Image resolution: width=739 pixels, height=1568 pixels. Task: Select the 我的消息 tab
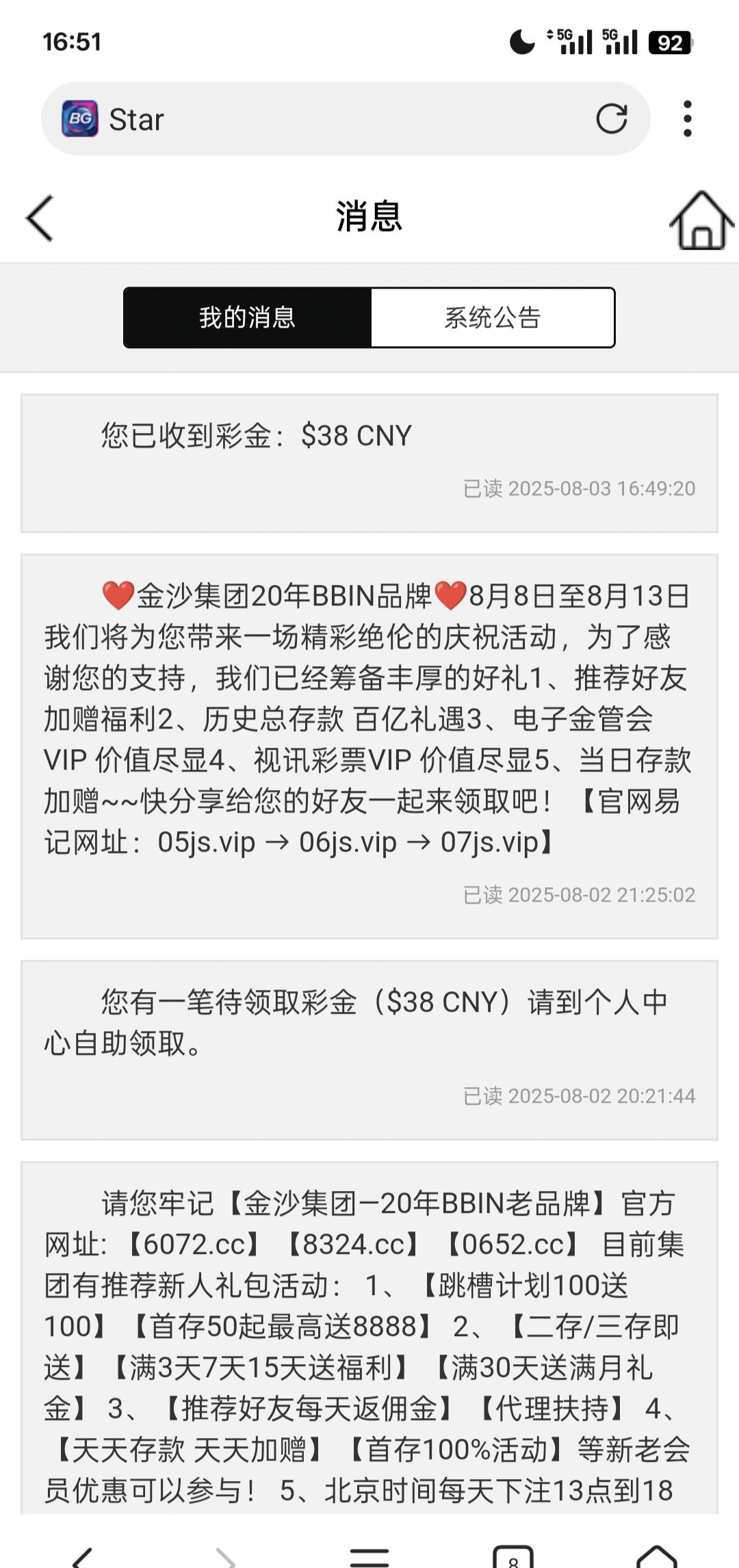(247, 317)
